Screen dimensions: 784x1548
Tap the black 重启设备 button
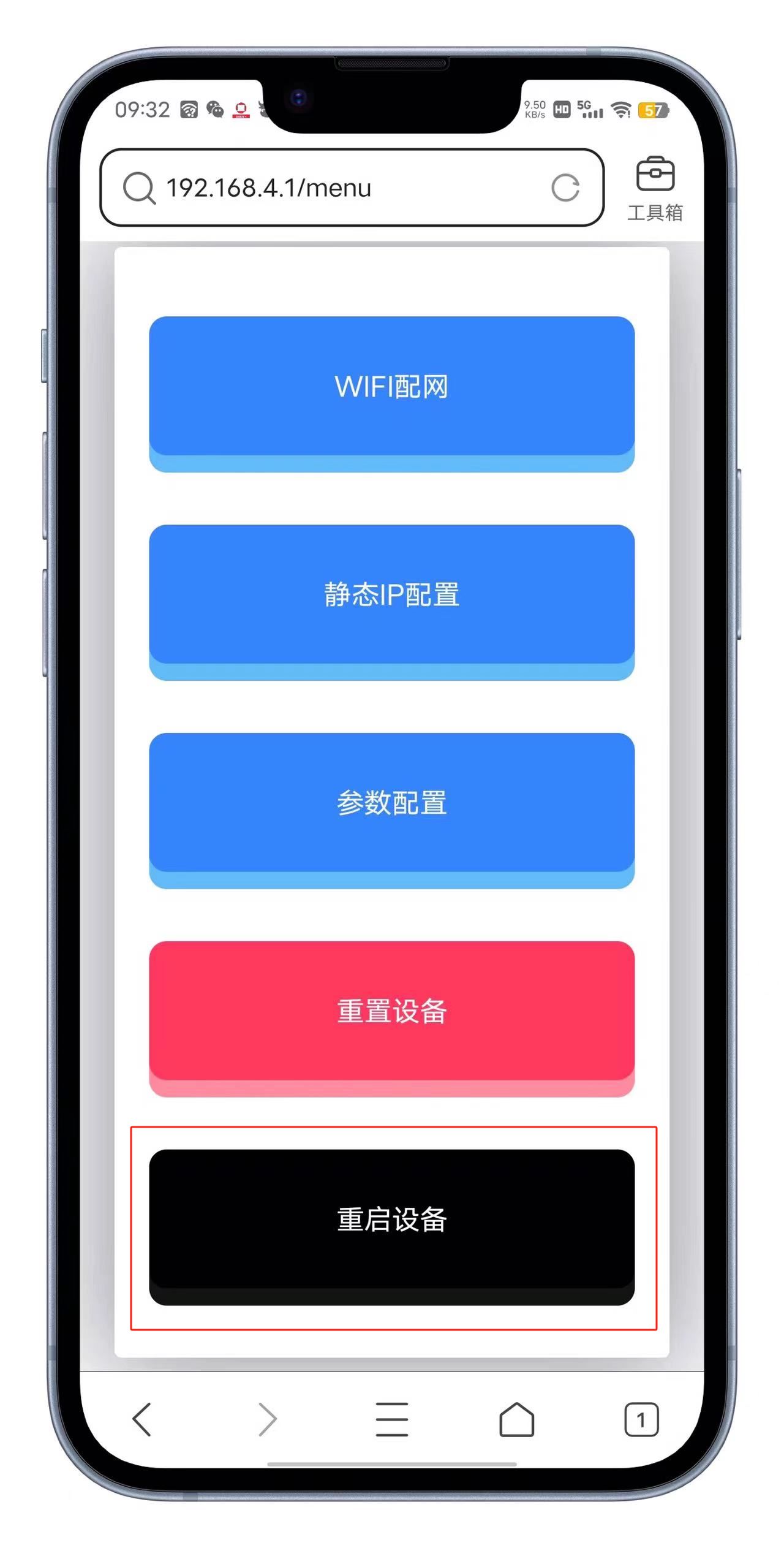pos(391,1220)
